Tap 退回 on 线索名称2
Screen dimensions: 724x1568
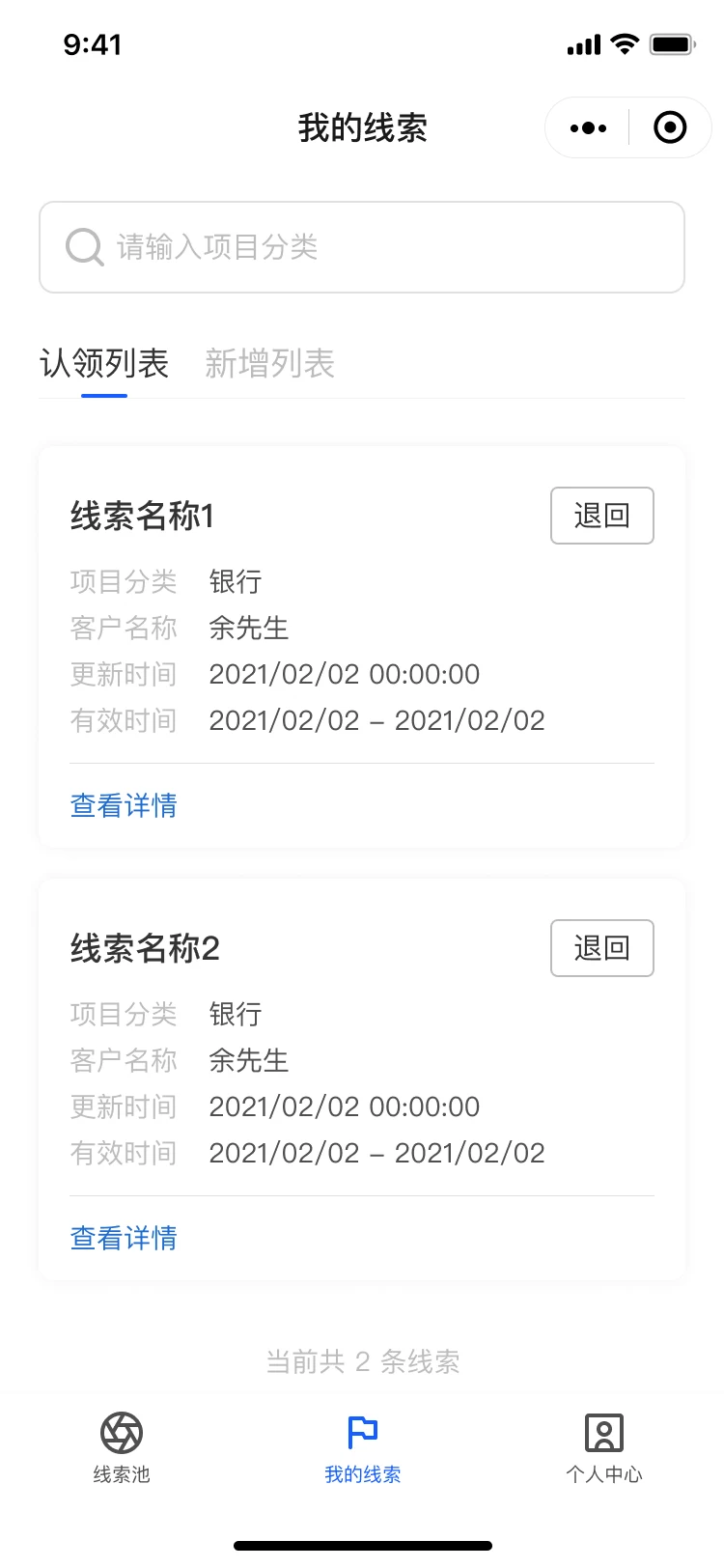tap(602, 948)
